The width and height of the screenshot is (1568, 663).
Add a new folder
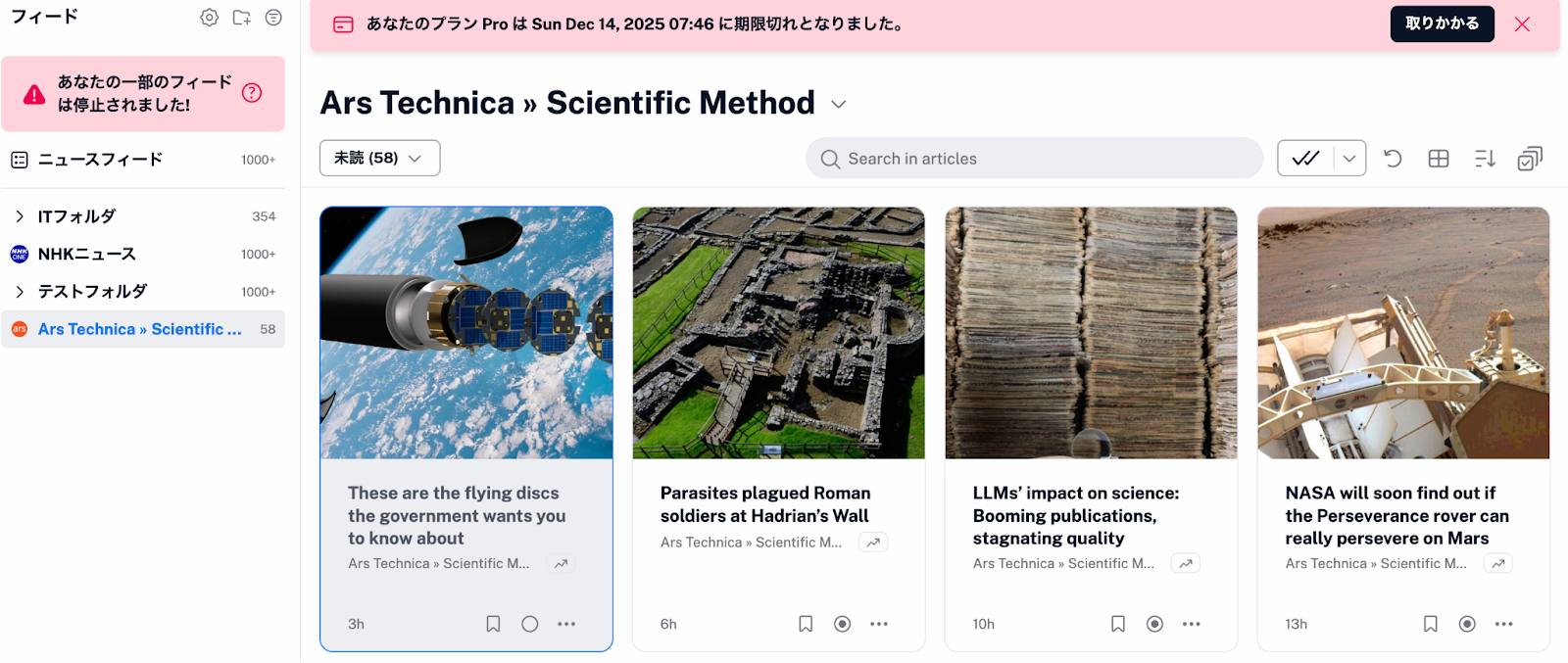tap(241, 18)
